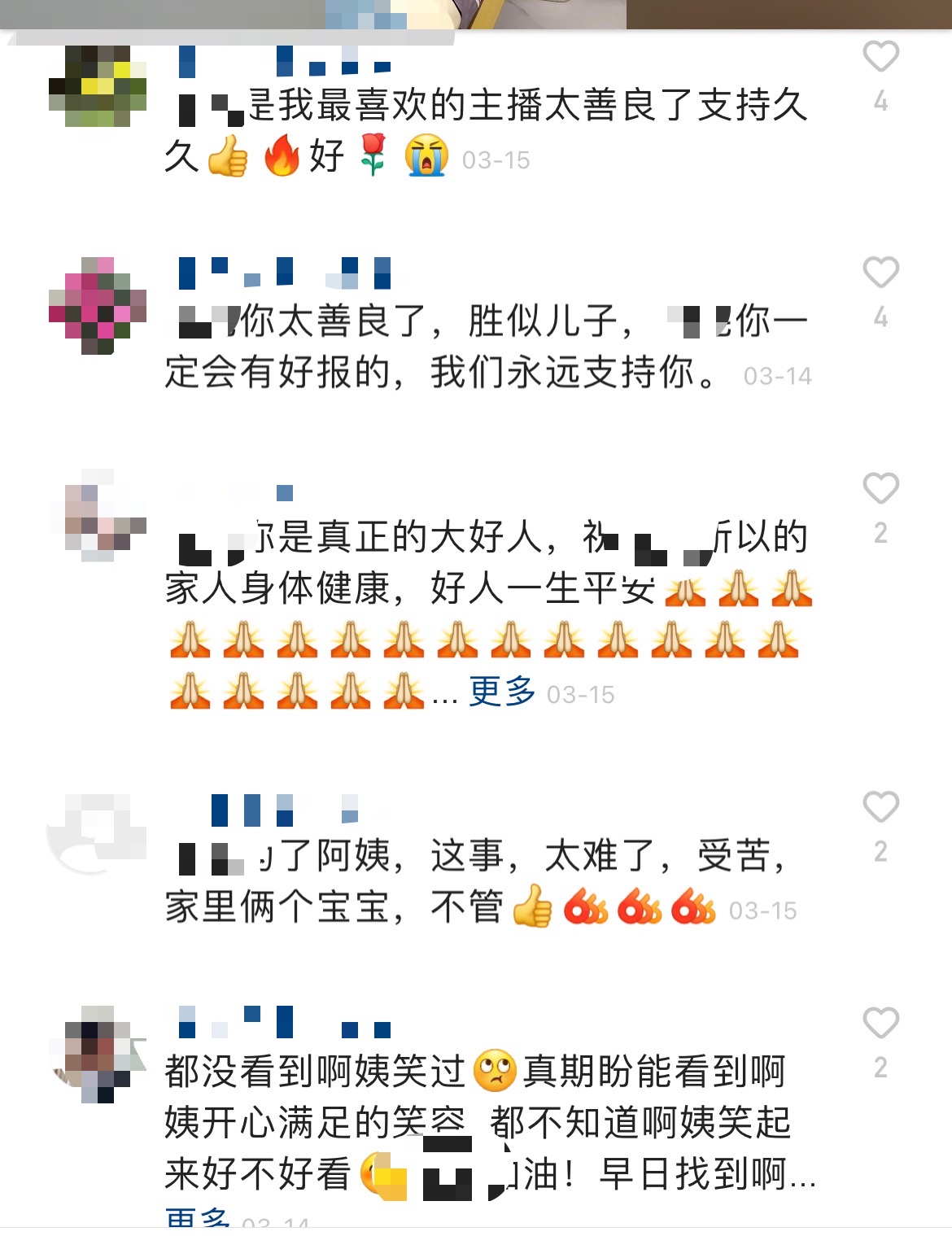
Task: Like the comment about 最喜欢的主播
Action: [880, 57]
